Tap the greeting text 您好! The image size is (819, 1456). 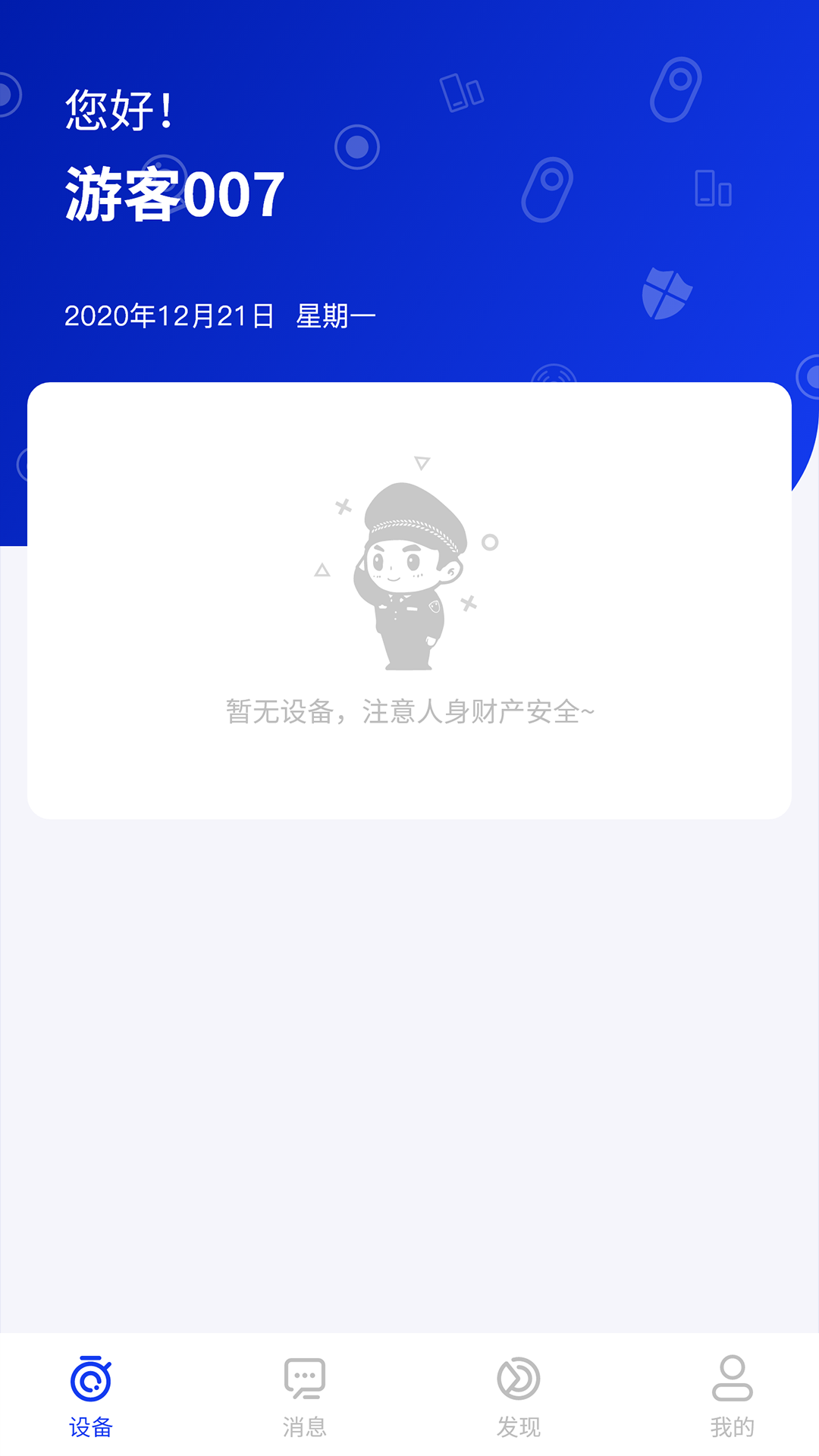(118, 108)
